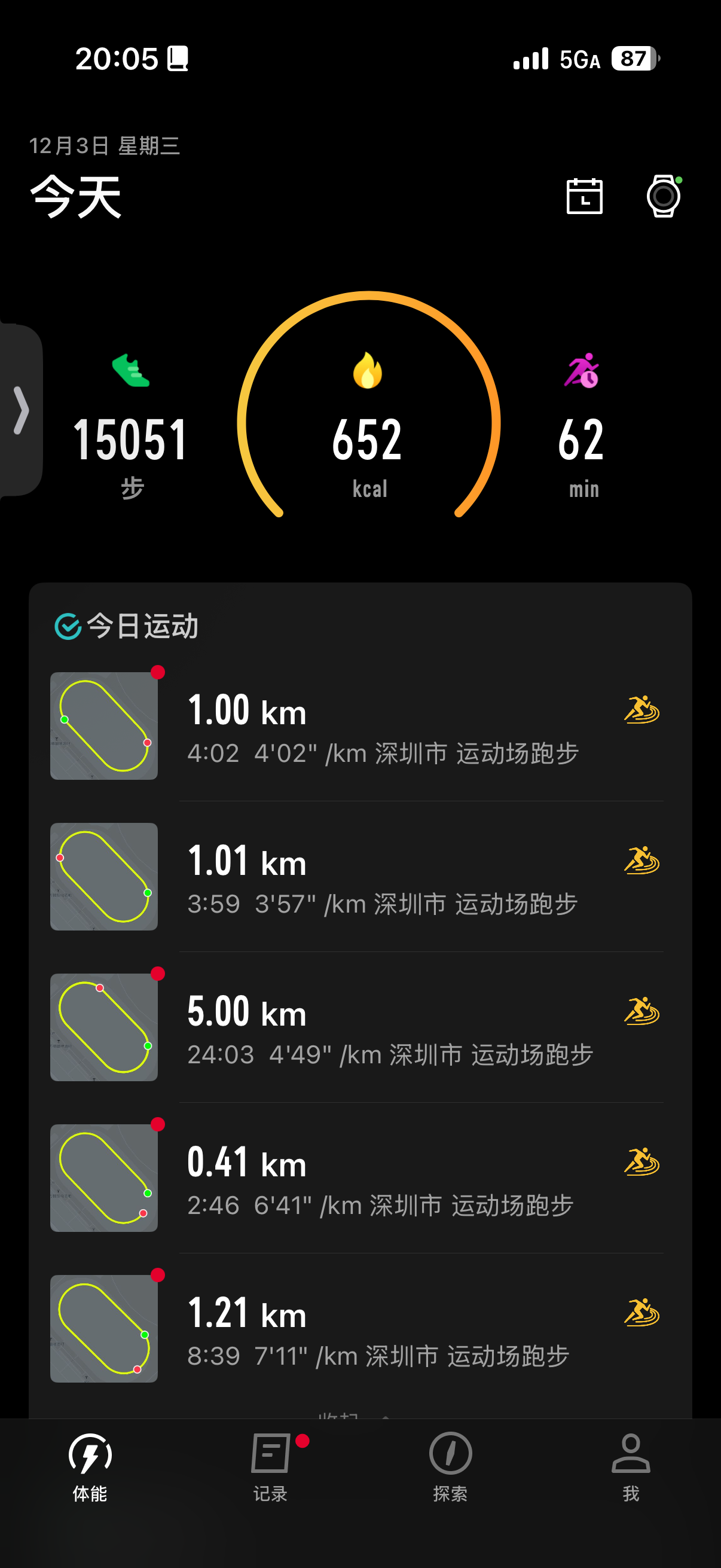Expand the side drawer arrow handle
Screen dimensions: 721x1568
[x=22, y=410]
